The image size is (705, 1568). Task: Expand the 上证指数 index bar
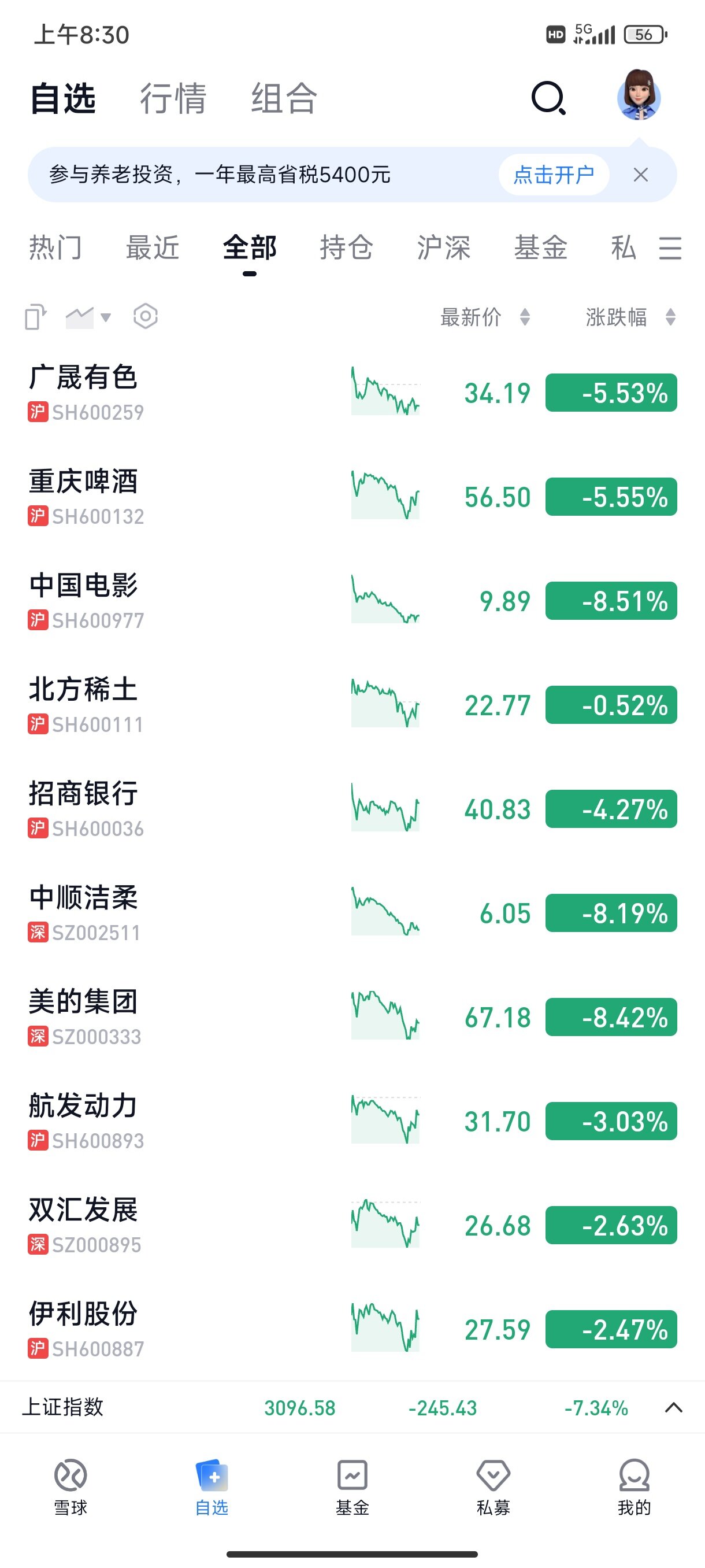pos(673,1407)
